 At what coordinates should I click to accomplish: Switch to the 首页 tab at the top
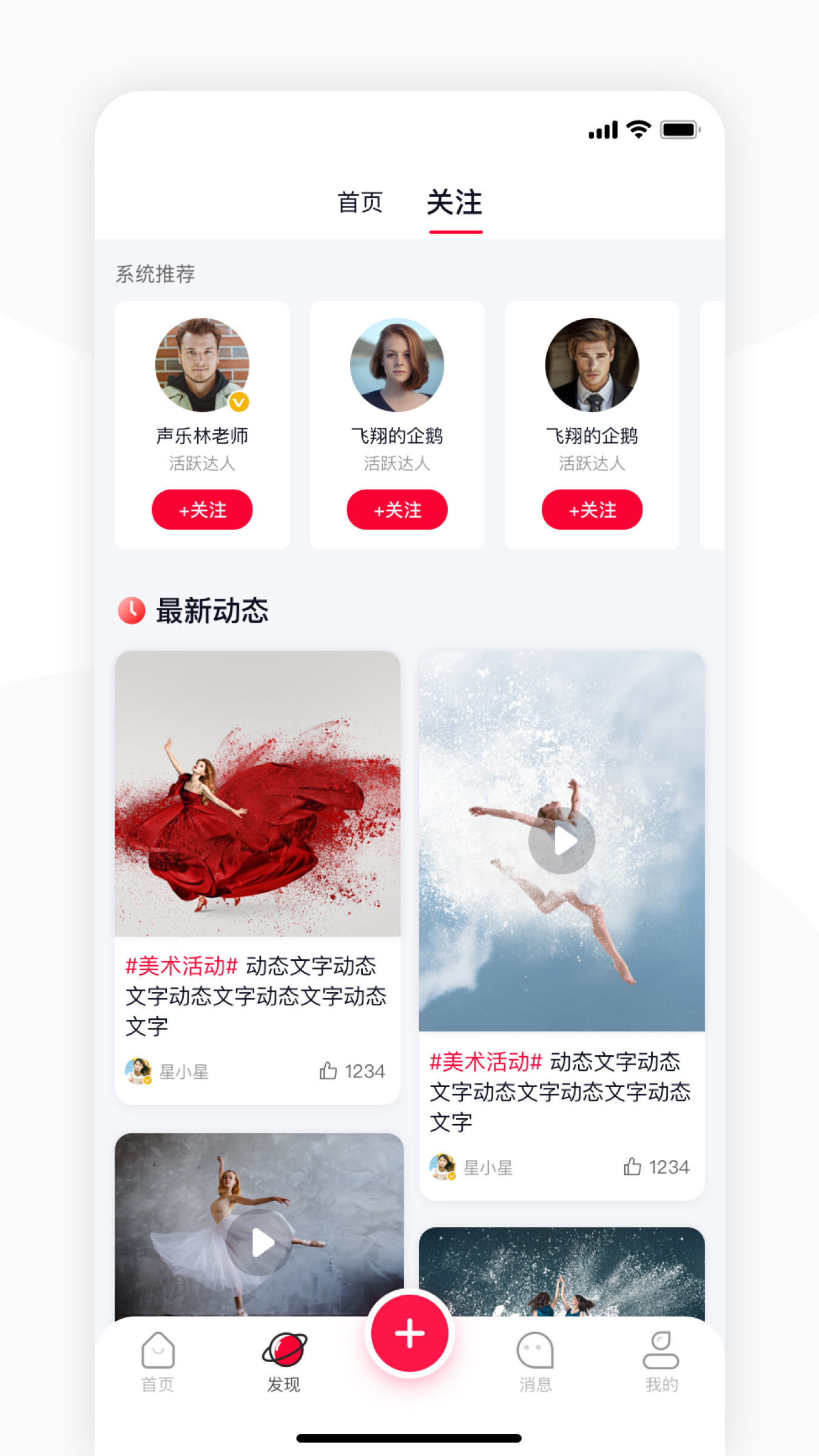pyautogui.click(x=360, y=202)
